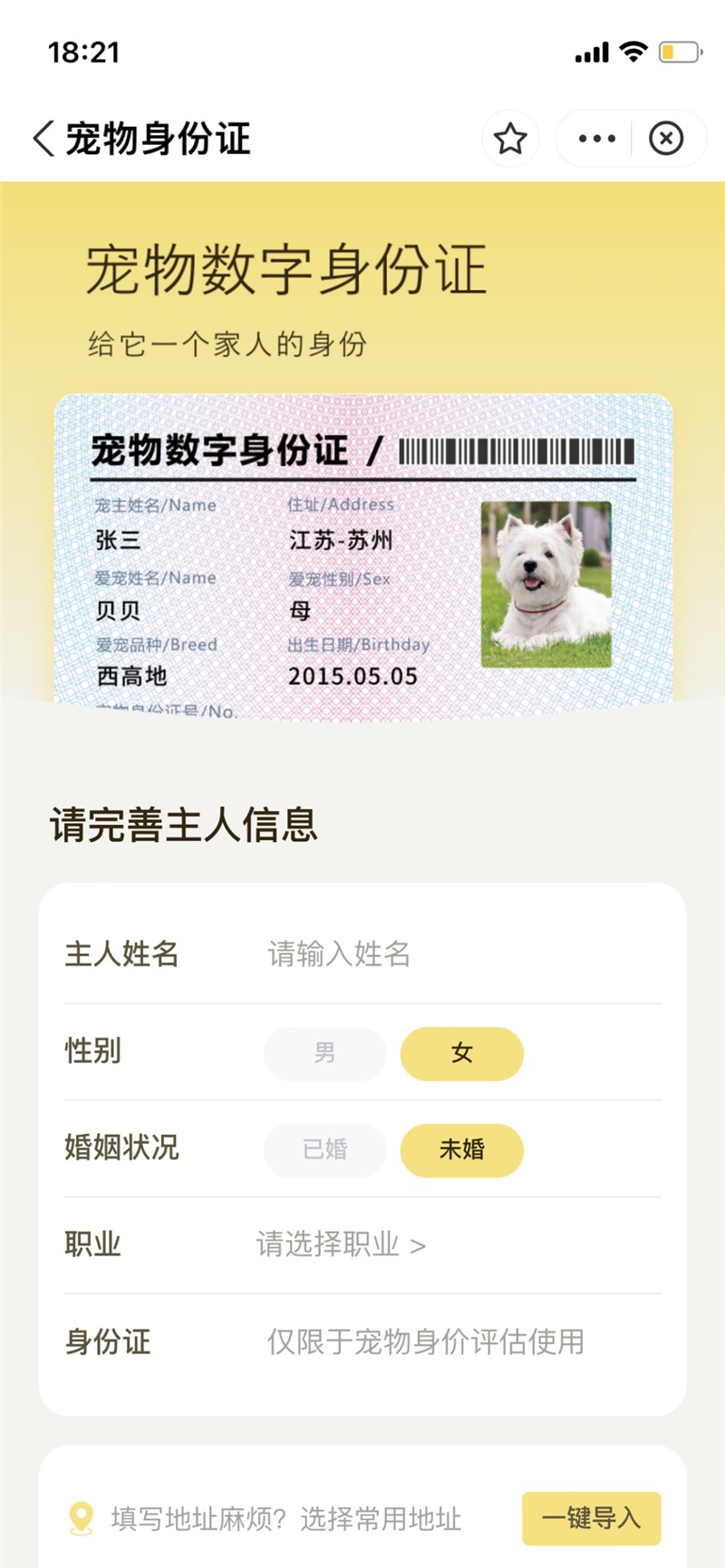
Task: Favorite this mini program with the star
Action: [x=510, y=139]
